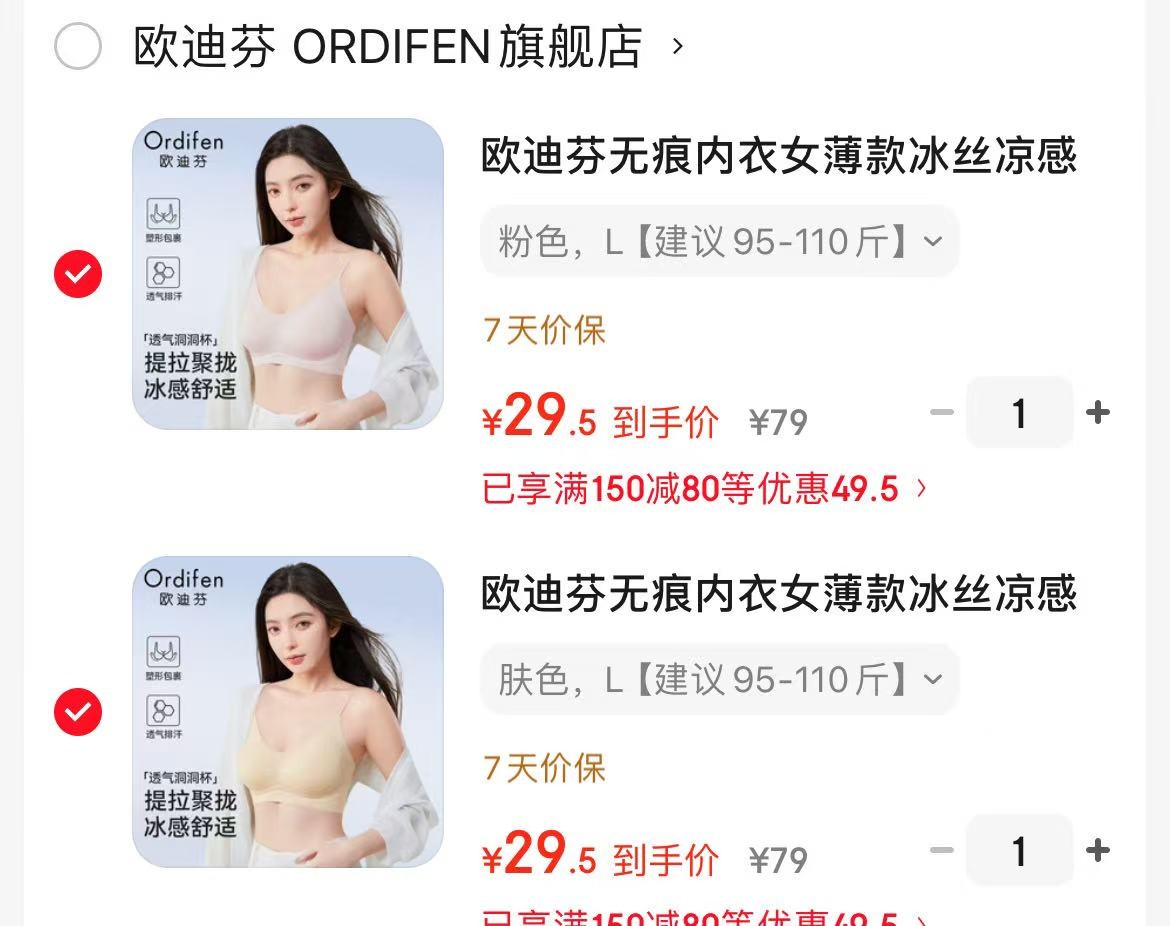
Task: Change the 粉色 L size option
Action: (719, 241)
